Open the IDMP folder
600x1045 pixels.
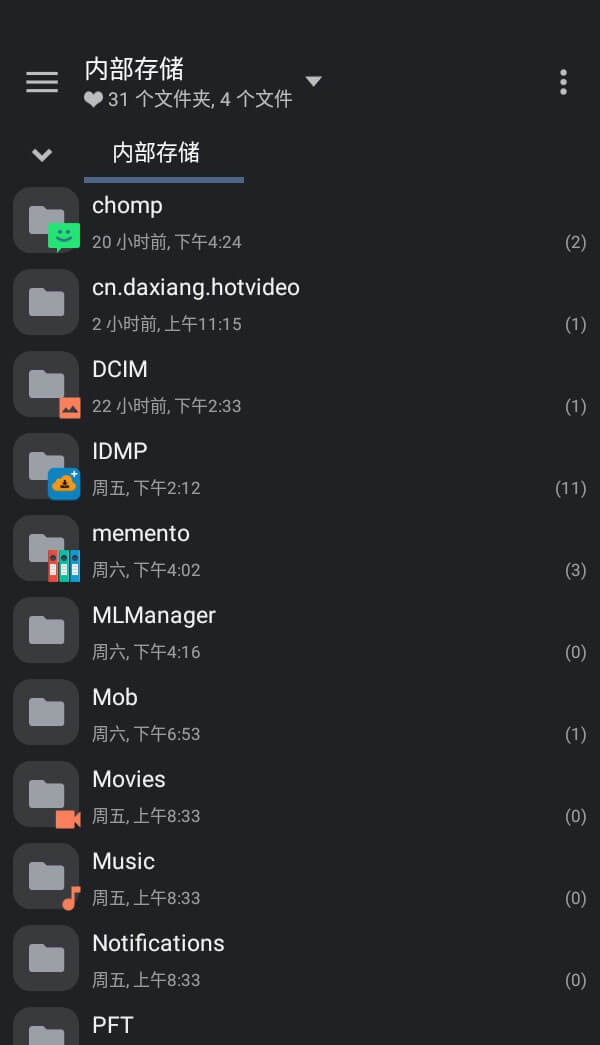tap(300, 466)
